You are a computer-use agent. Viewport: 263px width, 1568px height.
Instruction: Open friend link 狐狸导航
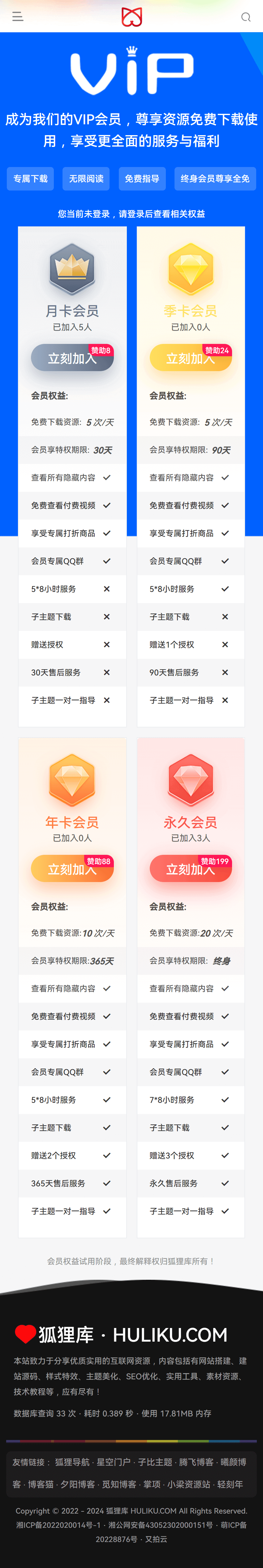(x=72, y=1462)
